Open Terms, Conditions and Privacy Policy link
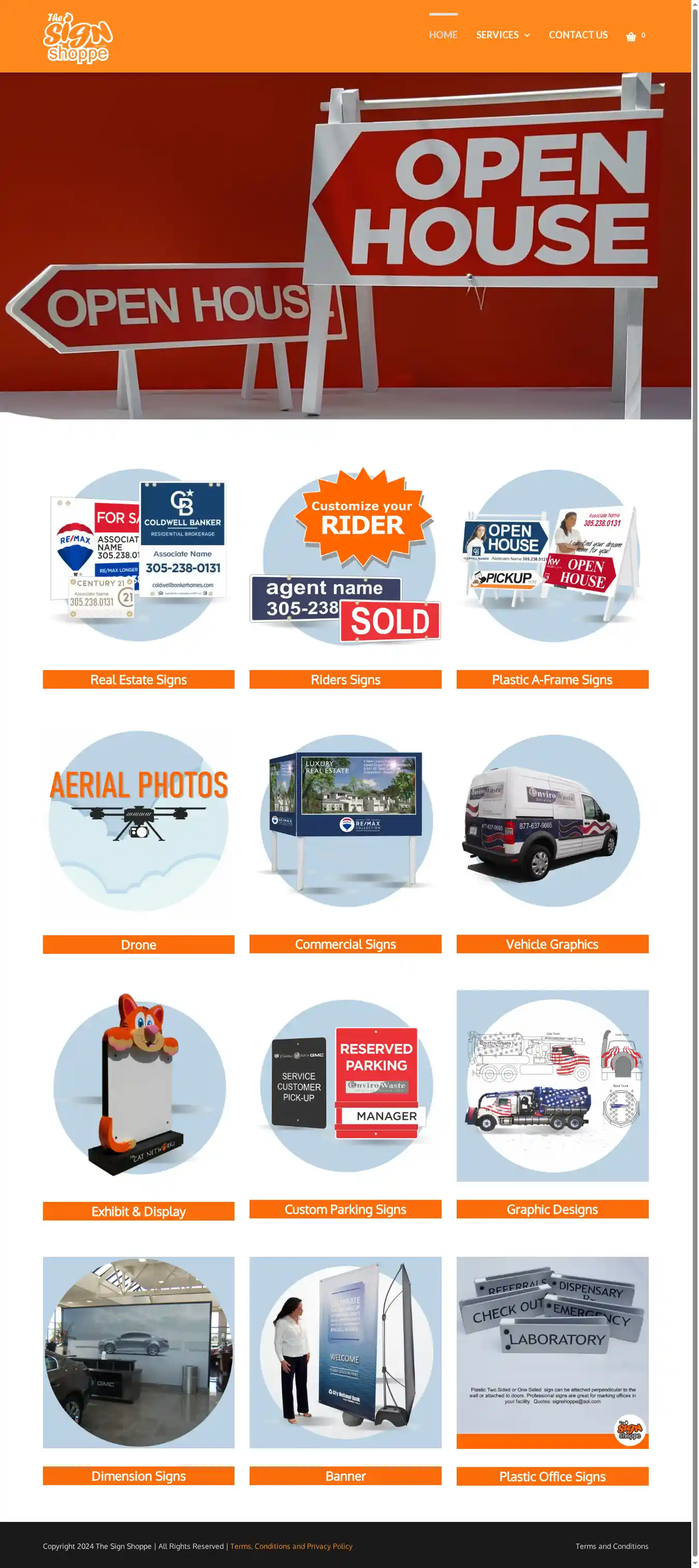The height and width of the screenshot is (1568, 699). pyautogui.click(x=291, y=1546)
